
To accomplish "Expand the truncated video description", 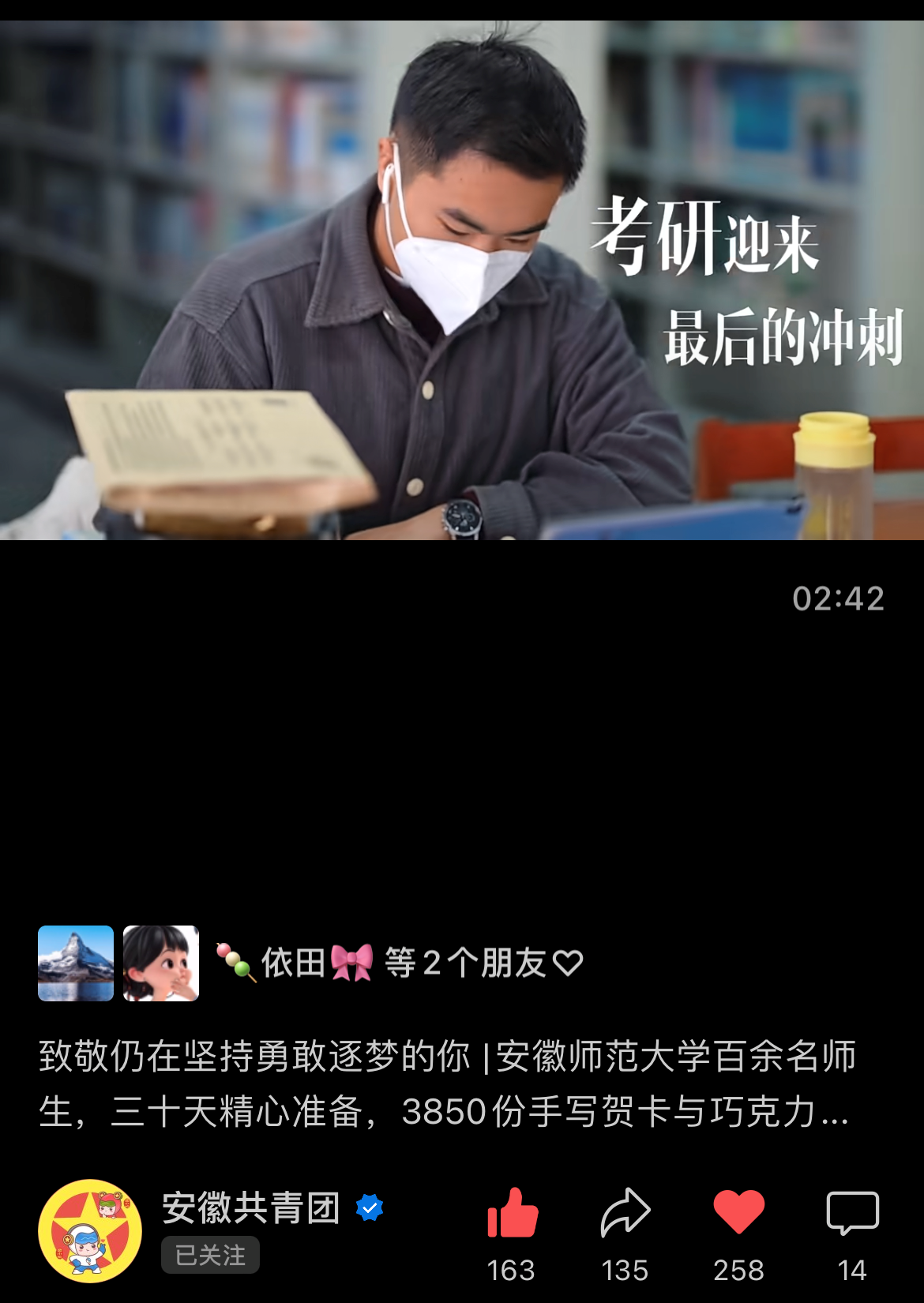I will click(x=834, y=1113).
